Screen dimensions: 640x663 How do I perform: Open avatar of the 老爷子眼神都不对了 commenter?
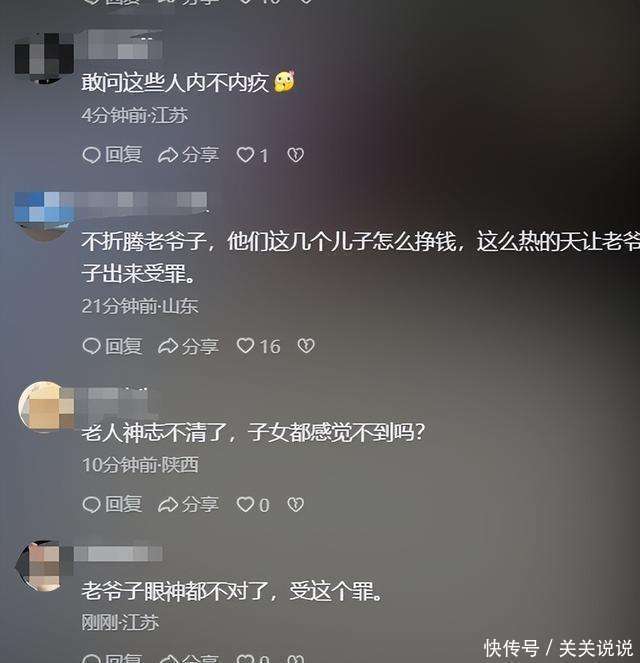point(42,566)
